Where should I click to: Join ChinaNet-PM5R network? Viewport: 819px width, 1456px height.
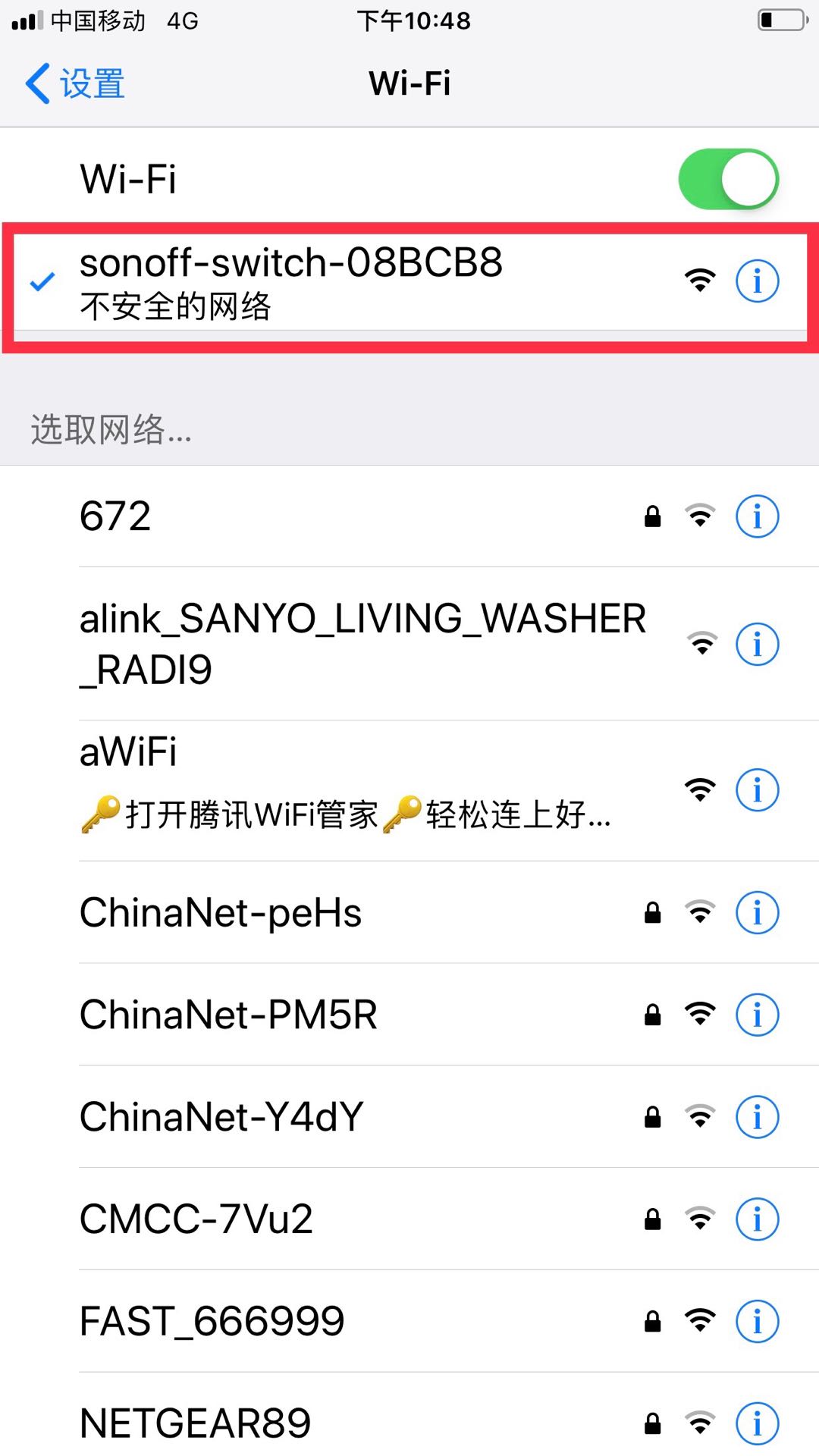click(303, 1015)
